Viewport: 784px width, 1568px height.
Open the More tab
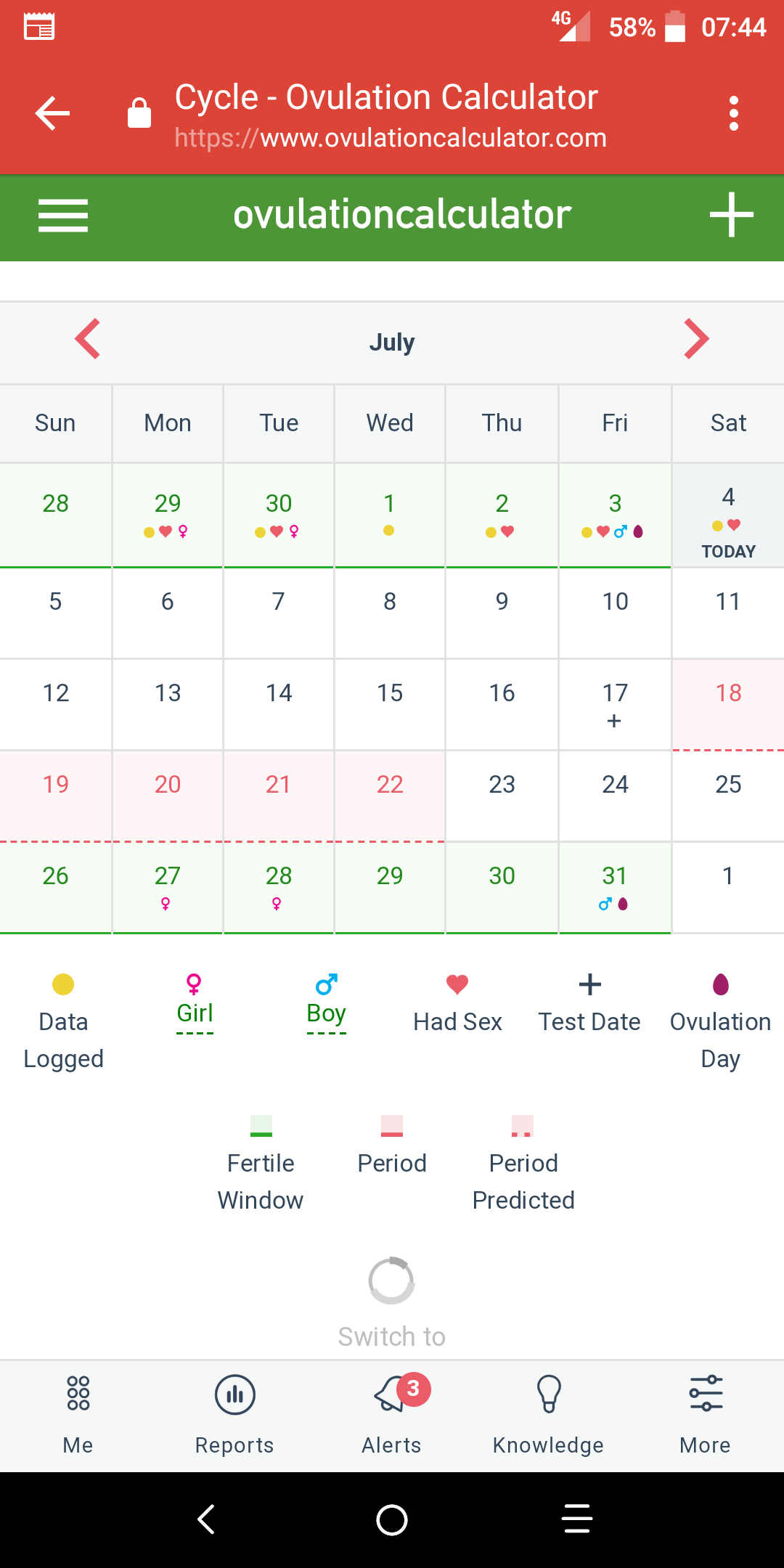pyautogui.click(x=705, y=1416)
